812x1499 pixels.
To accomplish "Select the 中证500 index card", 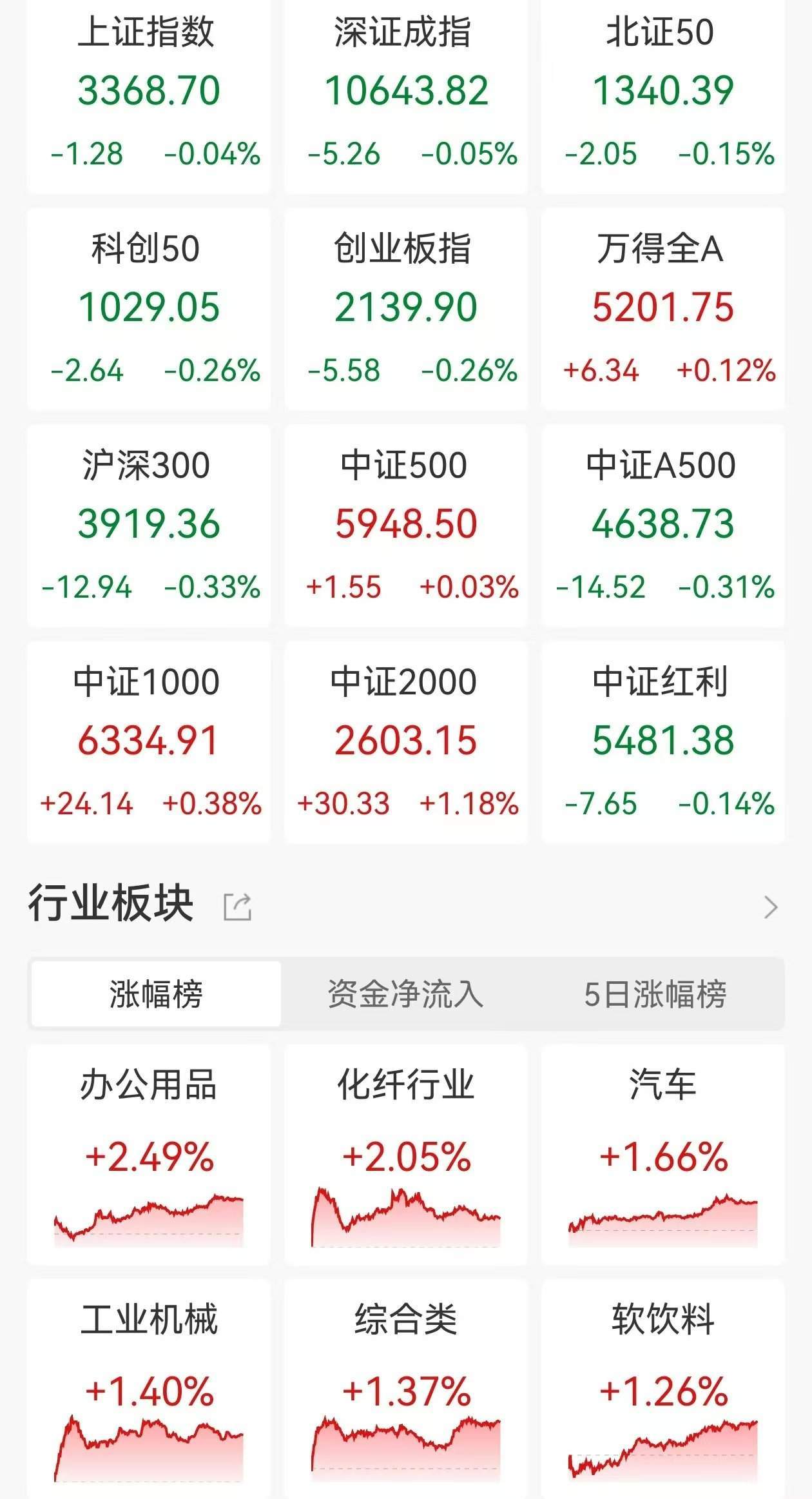I will [x=405, y=525].
